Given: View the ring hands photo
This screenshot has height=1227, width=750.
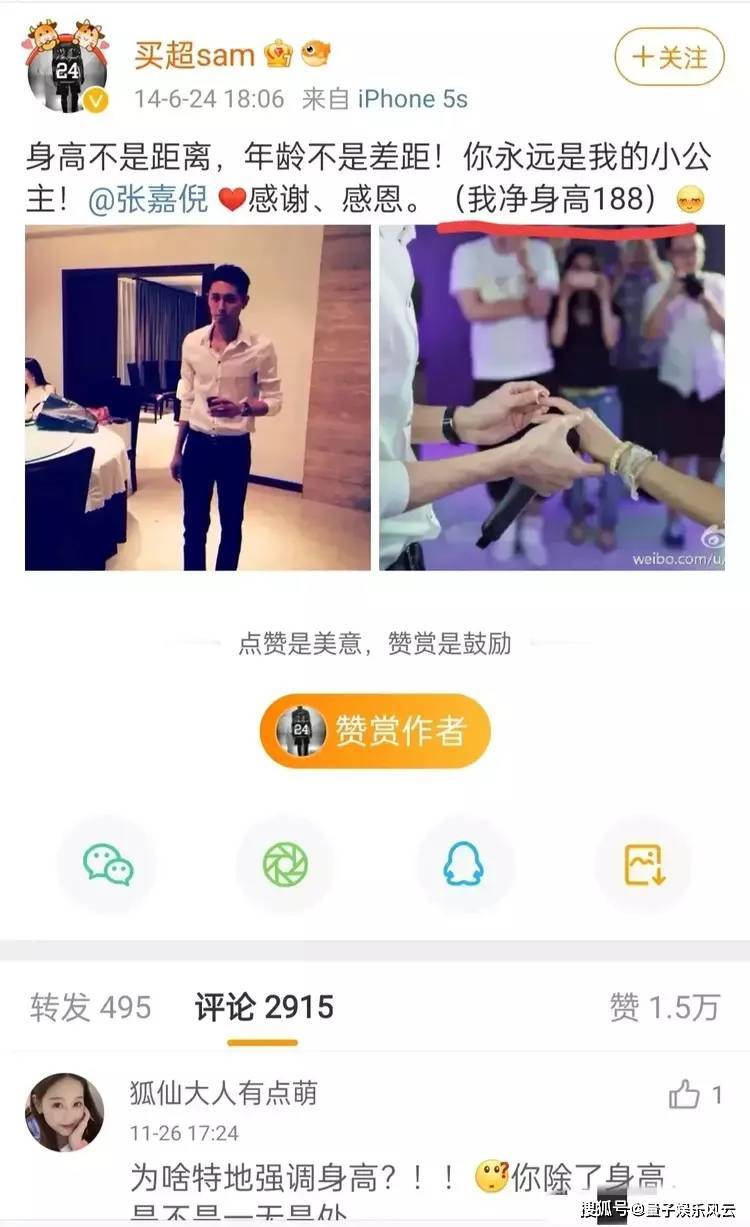Looking at the screenshot, I should 552,397.
